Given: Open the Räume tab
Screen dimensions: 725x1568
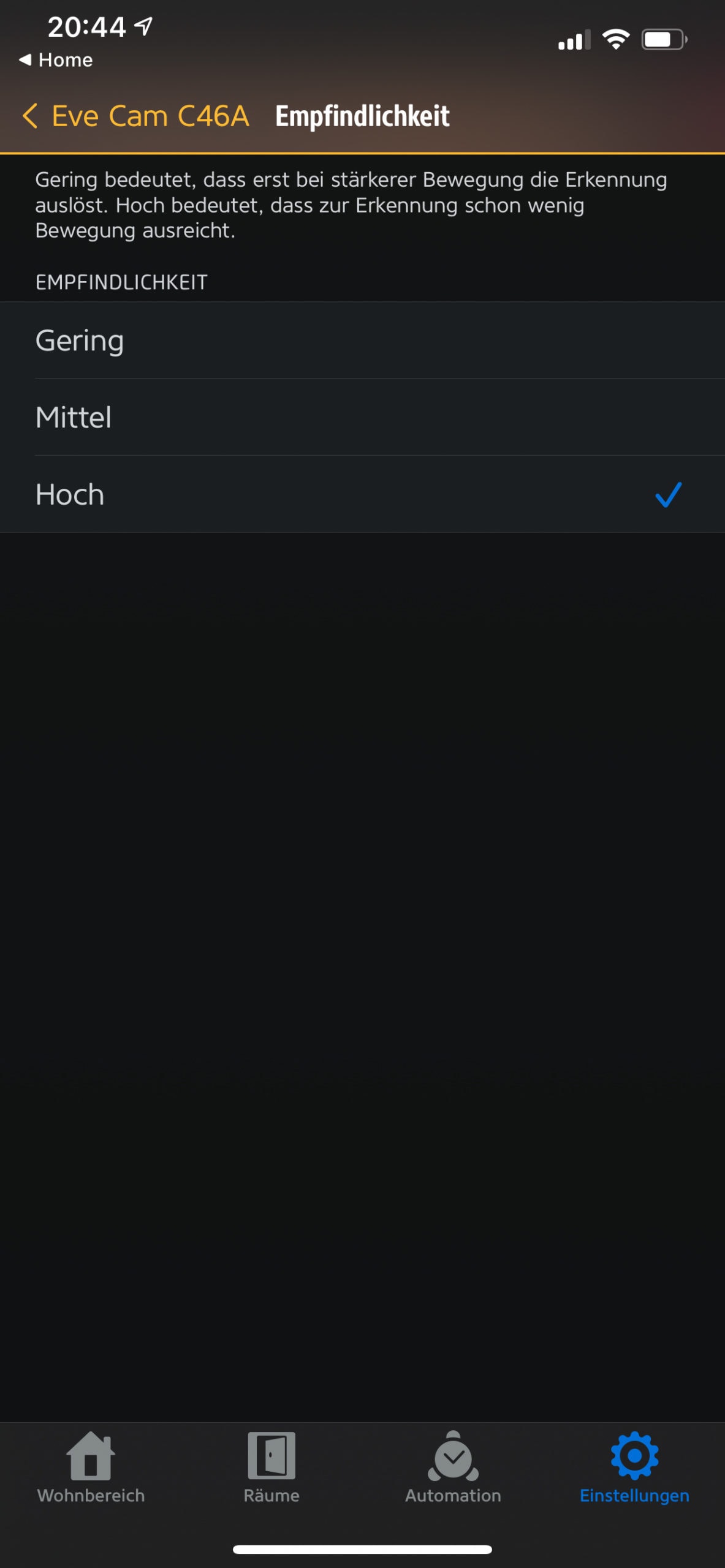Looking at the screenshot, I should click(x=271, y=1468).
